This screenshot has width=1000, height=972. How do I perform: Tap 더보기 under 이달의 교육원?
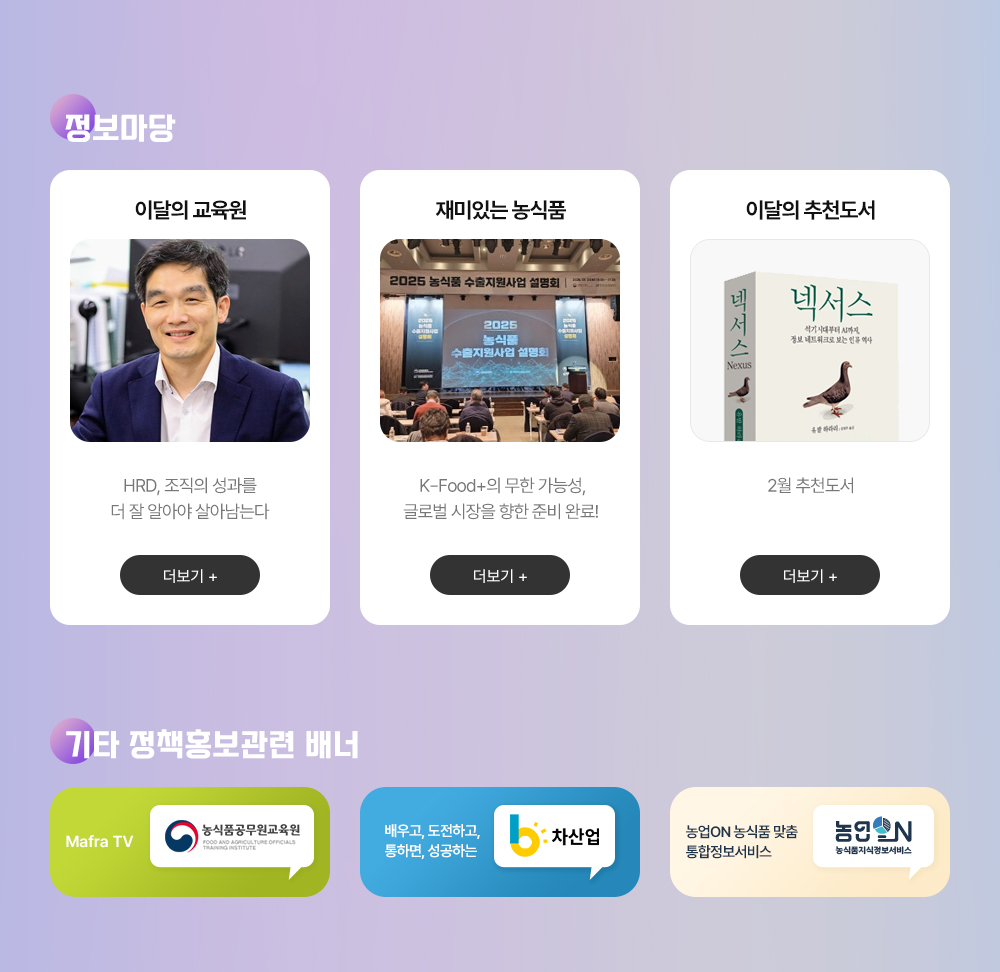190,575
